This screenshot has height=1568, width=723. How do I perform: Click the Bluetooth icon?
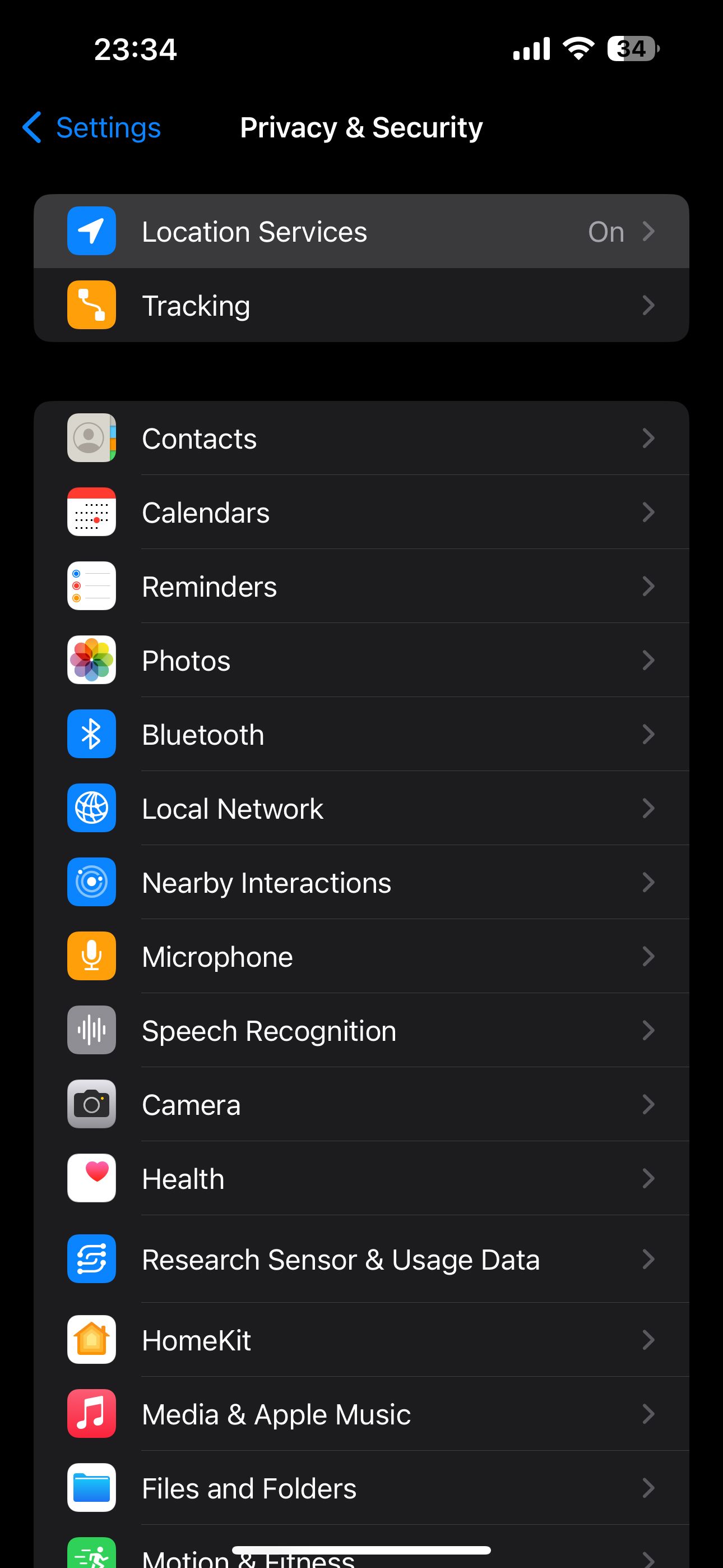tap(91, 734)
